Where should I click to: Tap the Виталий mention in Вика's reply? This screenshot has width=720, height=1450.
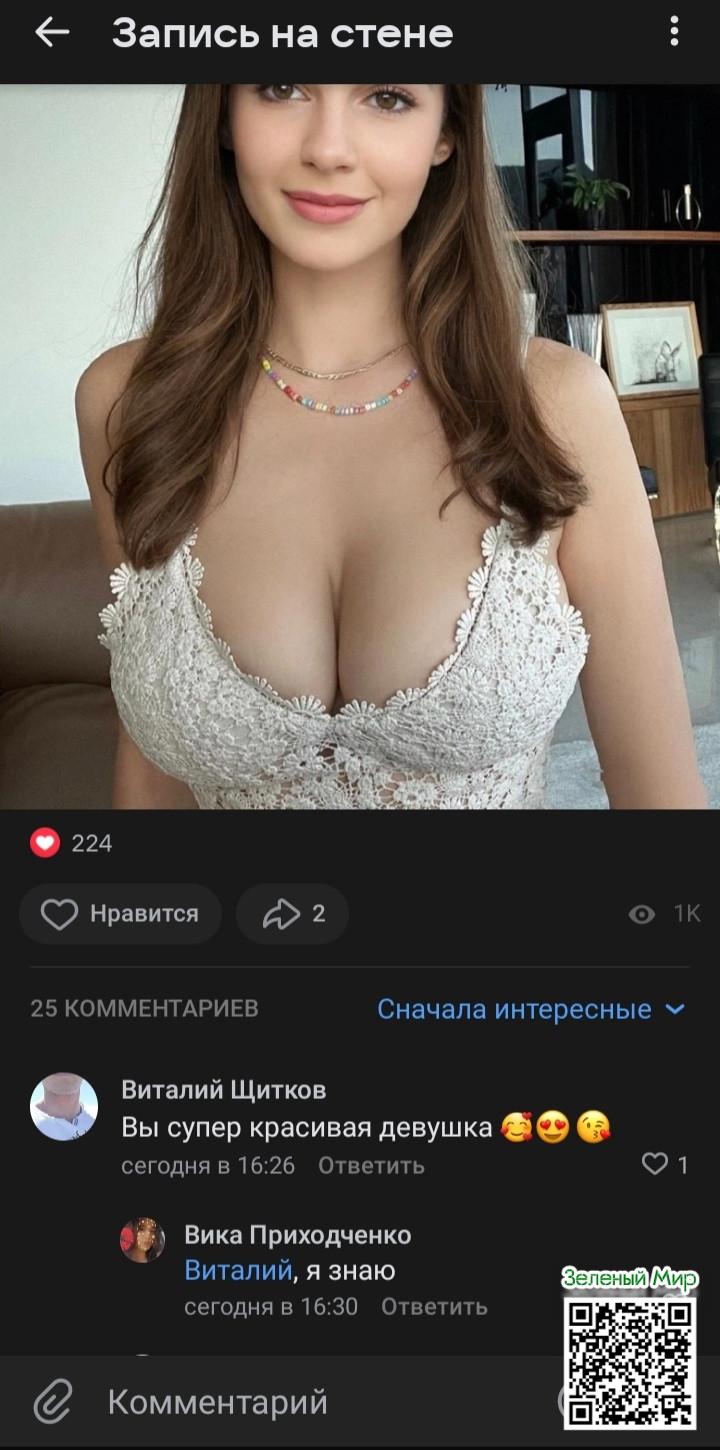[x=238, y=1271]
